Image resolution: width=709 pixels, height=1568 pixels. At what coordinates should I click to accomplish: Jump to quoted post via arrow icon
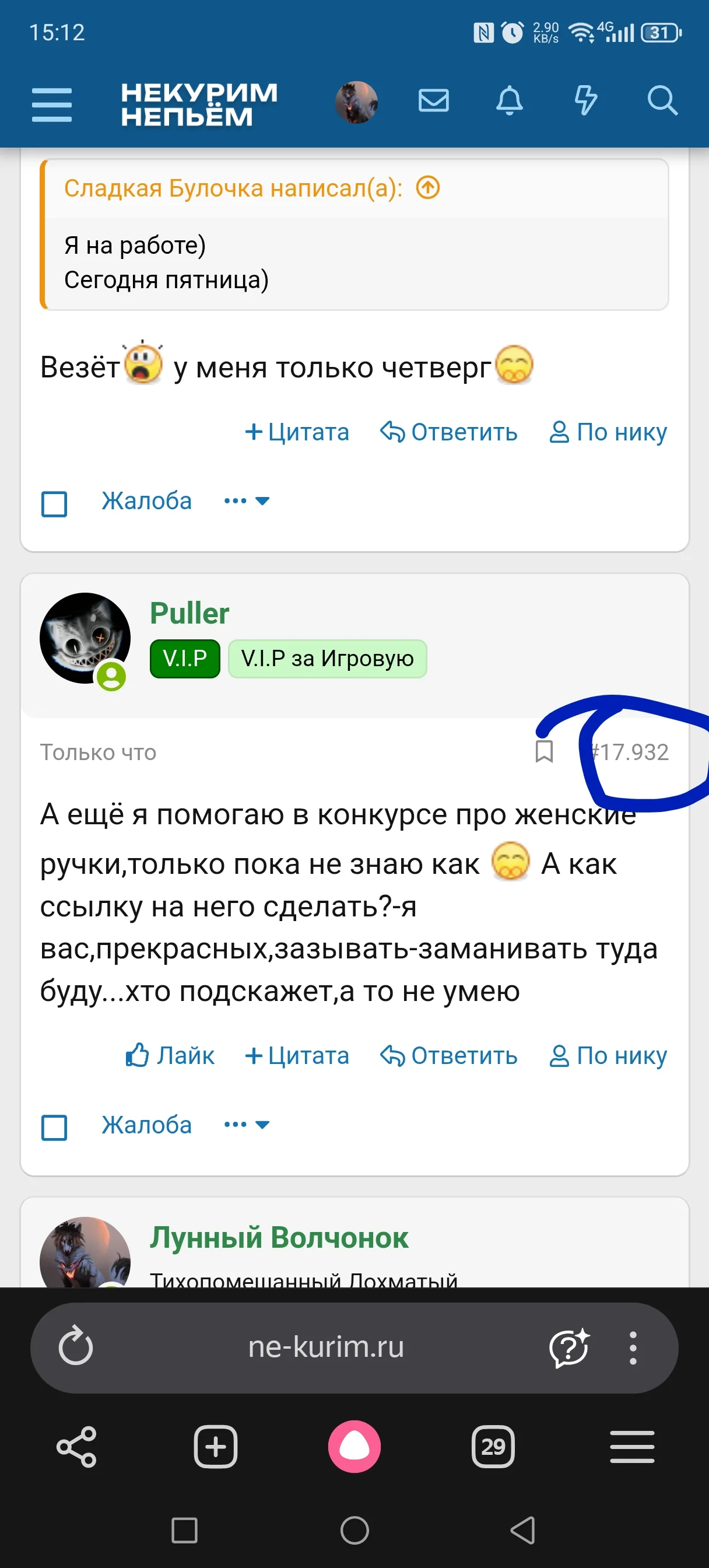pyautogui.click(x=427, y=188)
